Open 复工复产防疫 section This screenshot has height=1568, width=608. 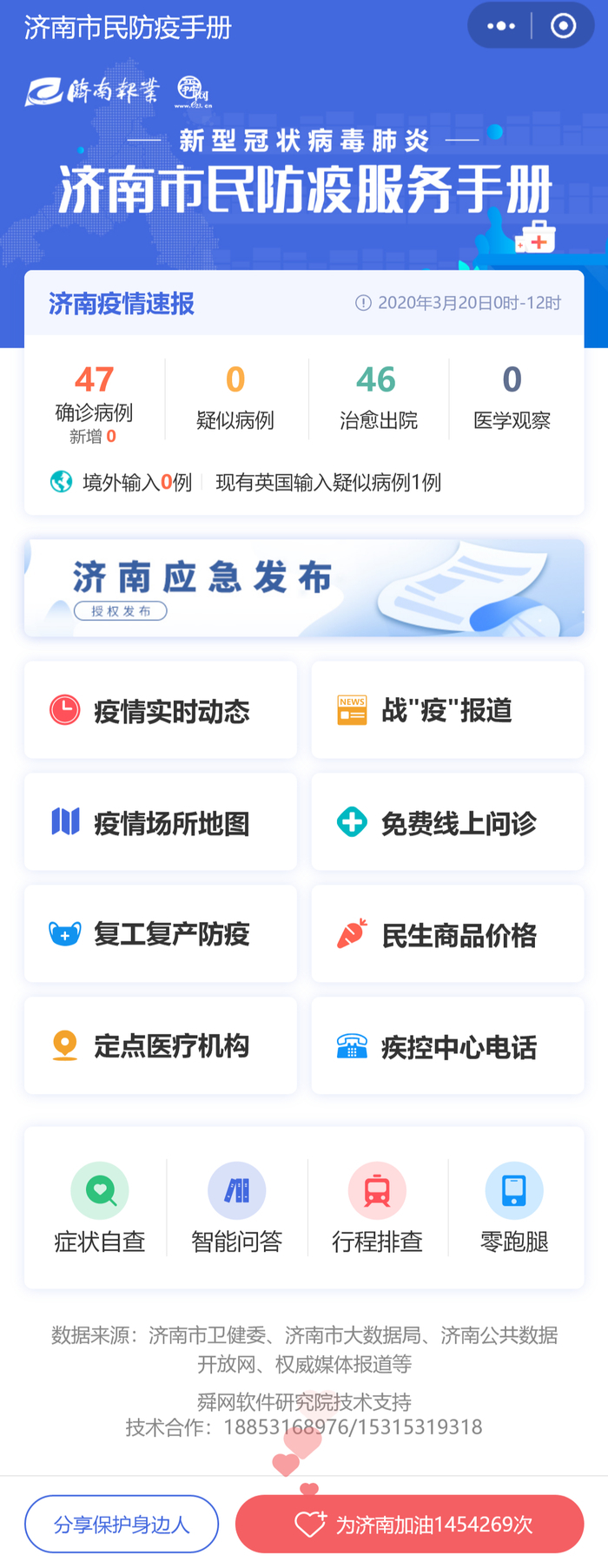[161, 934]
